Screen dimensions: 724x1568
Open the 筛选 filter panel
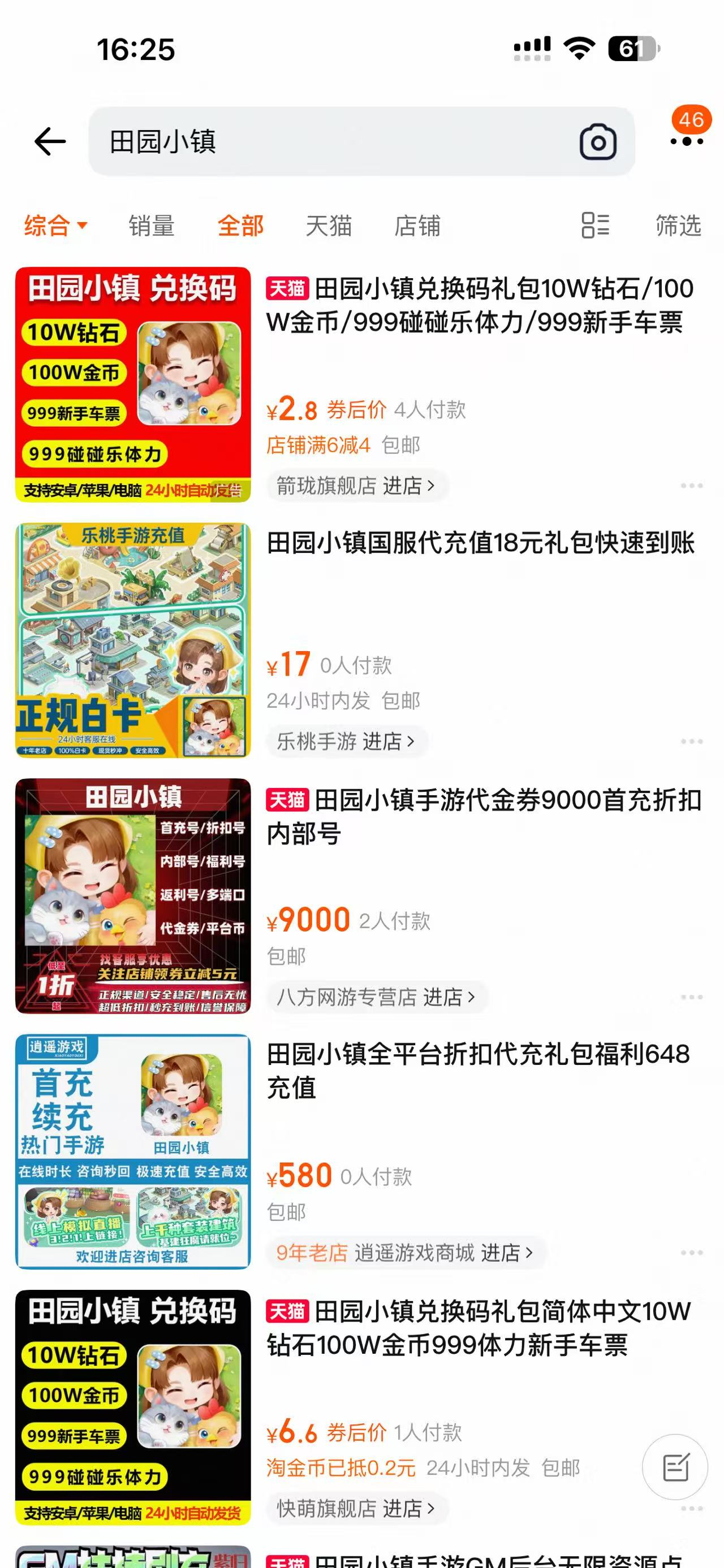(678, 226)
